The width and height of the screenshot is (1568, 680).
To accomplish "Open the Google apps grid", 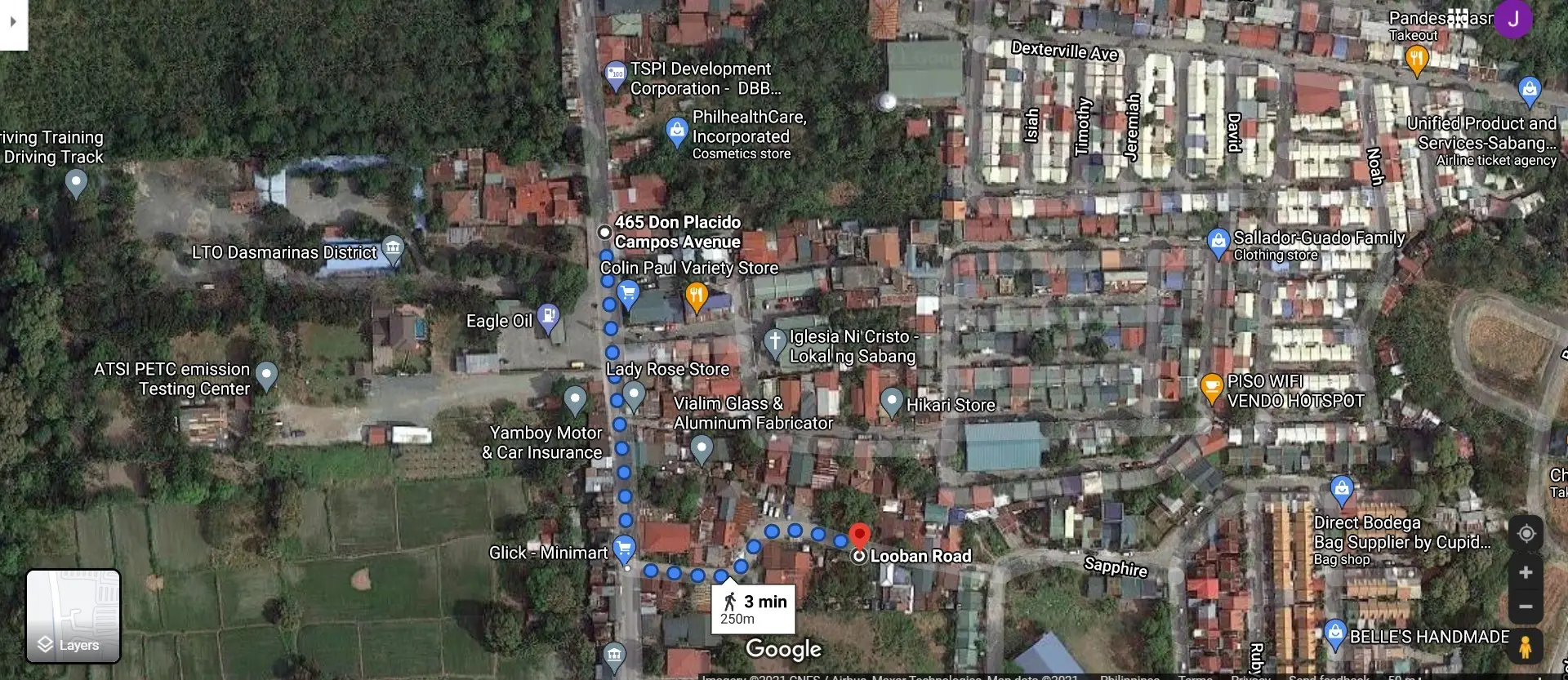I will [x=1458, y=18].
